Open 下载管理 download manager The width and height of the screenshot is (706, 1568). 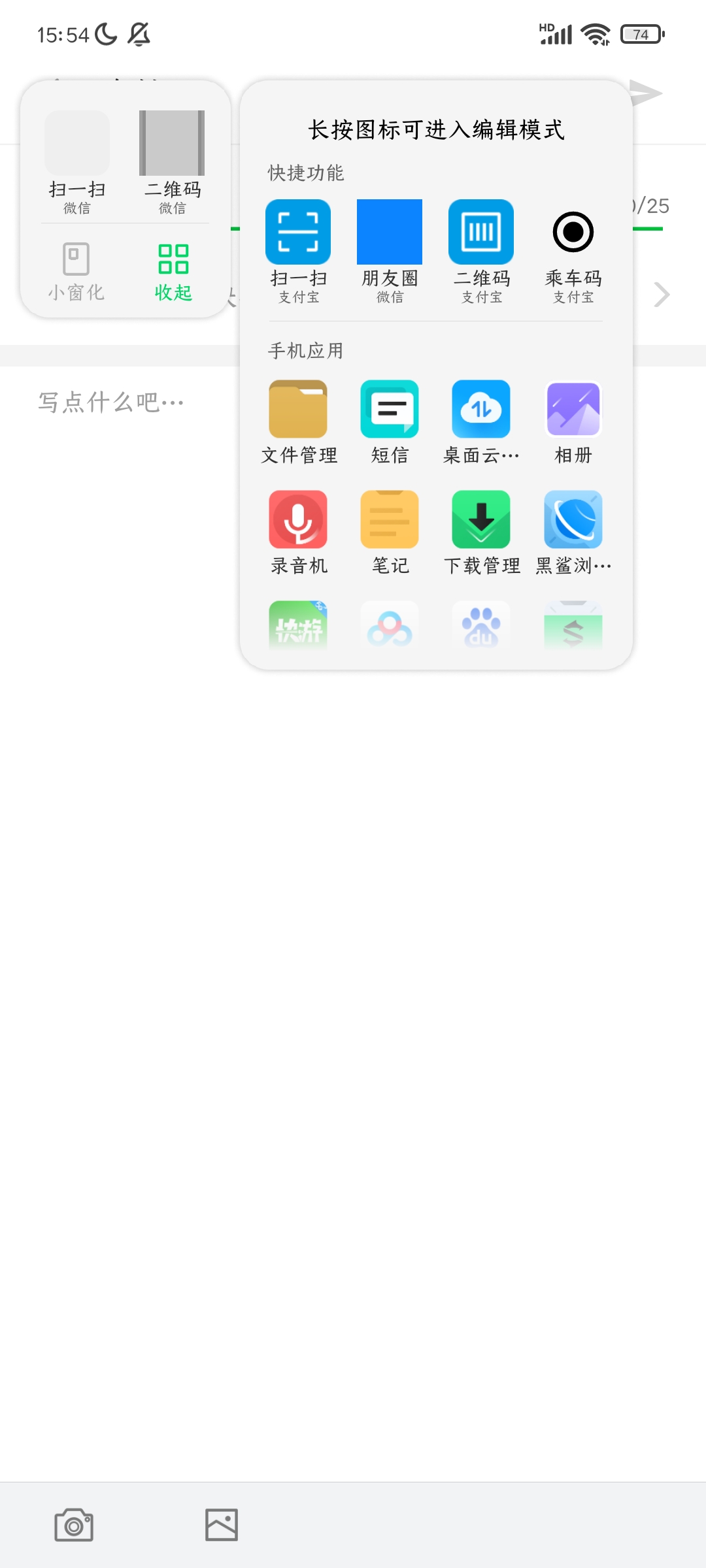click(482, 532)
